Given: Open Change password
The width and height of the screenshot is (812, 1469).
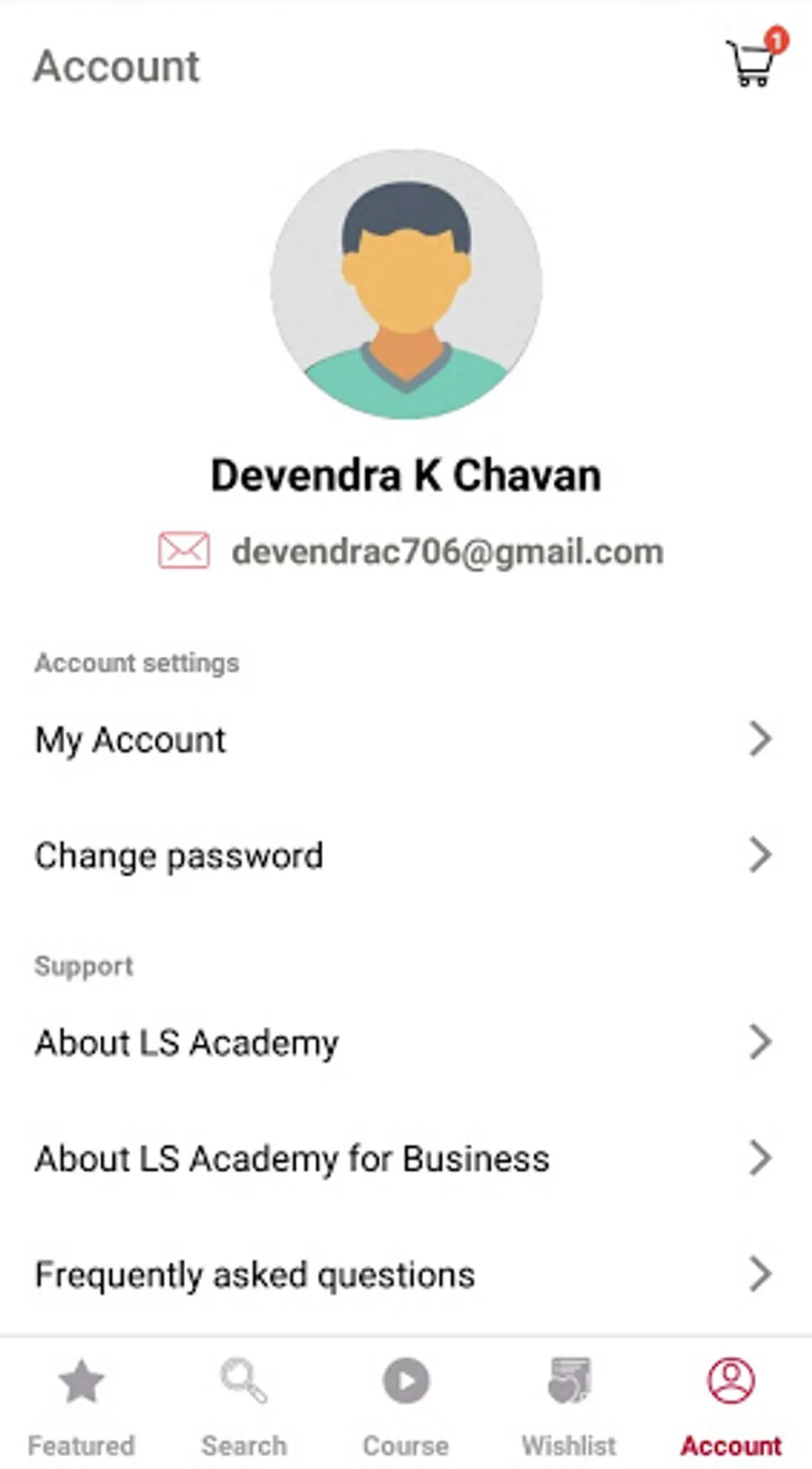Looking at the screenshot, I should (x=404, y=855).
